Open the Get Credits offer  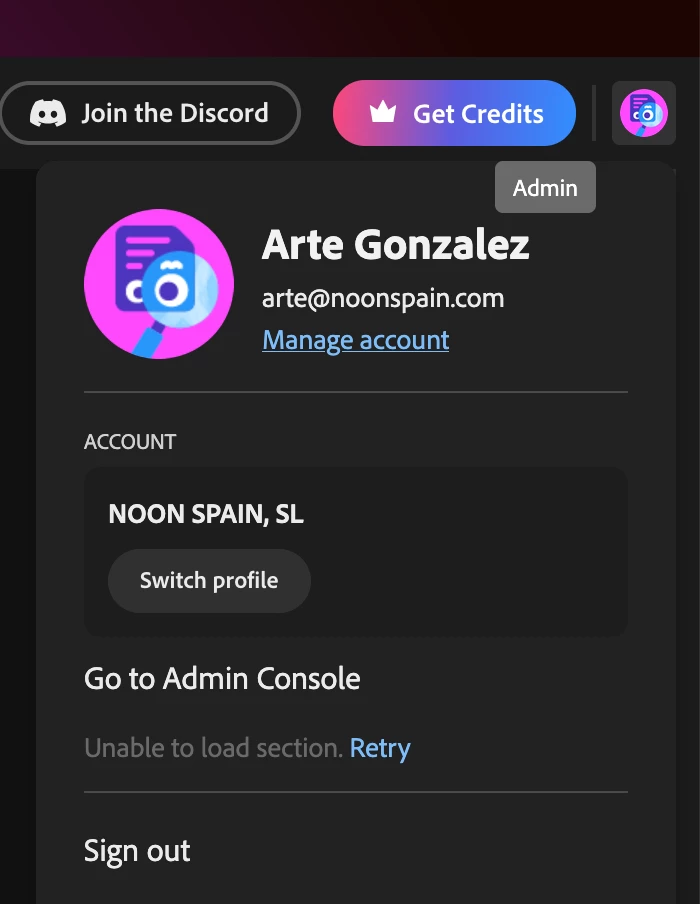(454, 113)
